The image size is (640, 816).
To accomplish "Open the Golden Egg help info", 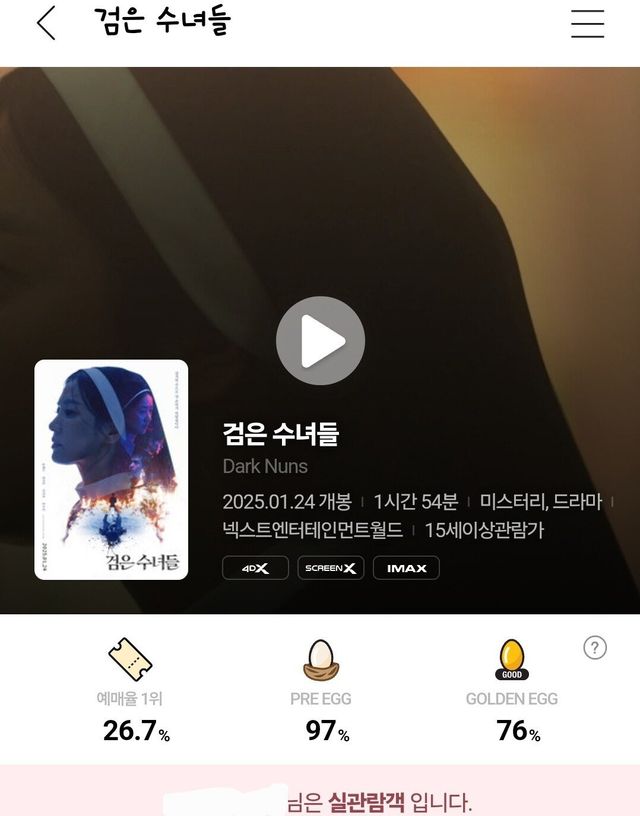I will pos(594,648).
